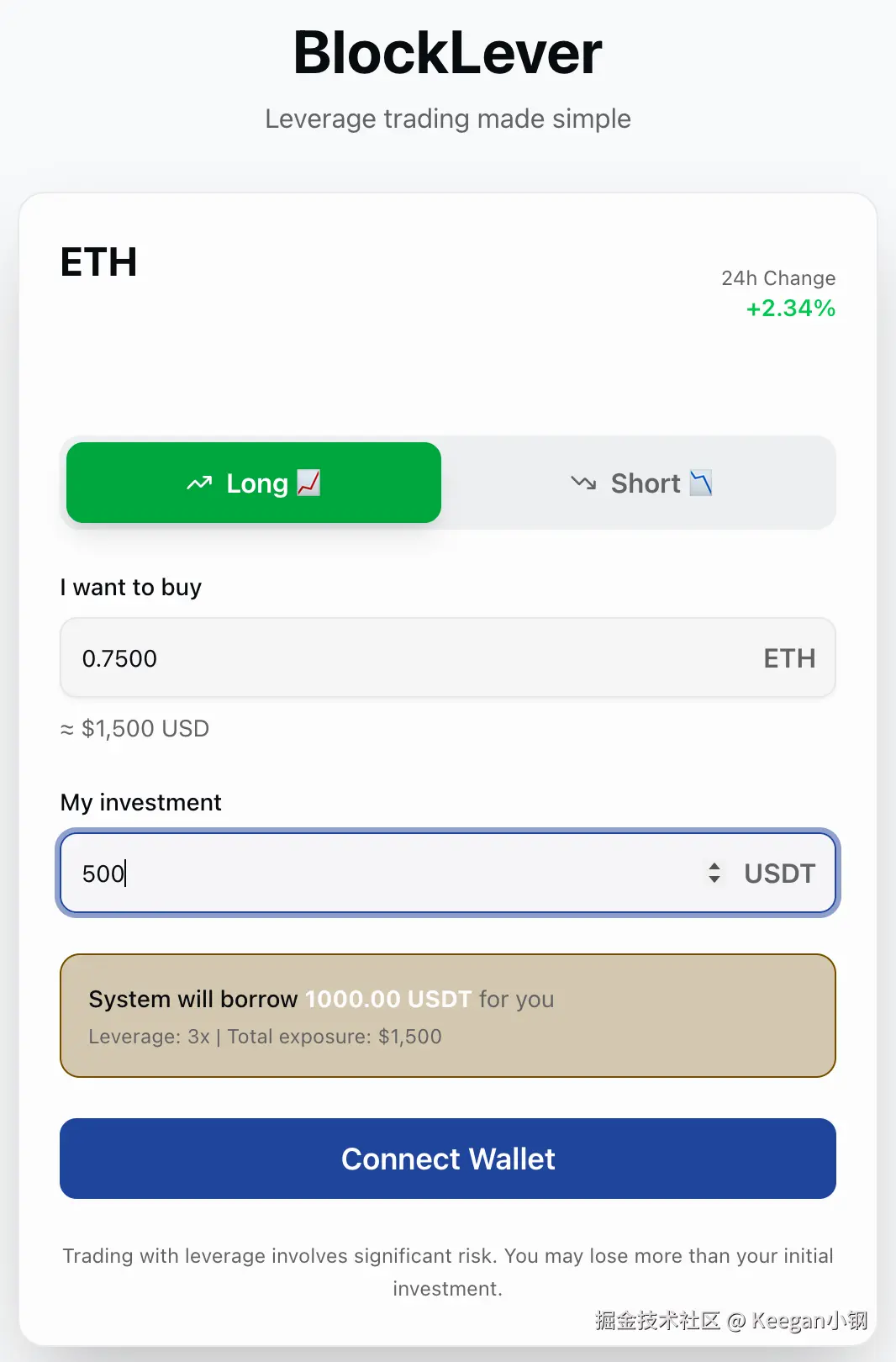Edit the ETH amount to buy

[x=403, y=658]
